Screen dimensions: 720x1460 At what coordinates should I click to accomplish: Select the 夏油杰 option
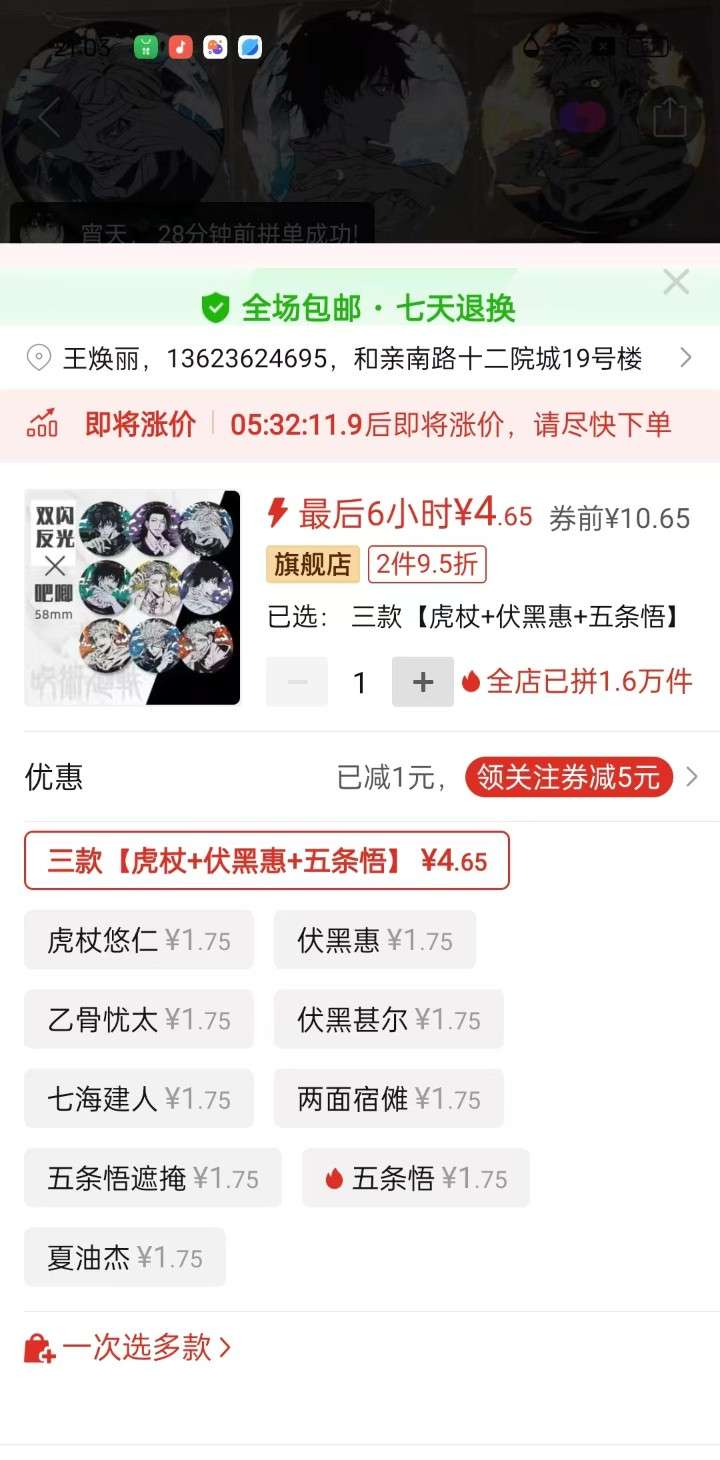tap(125, 1257)
